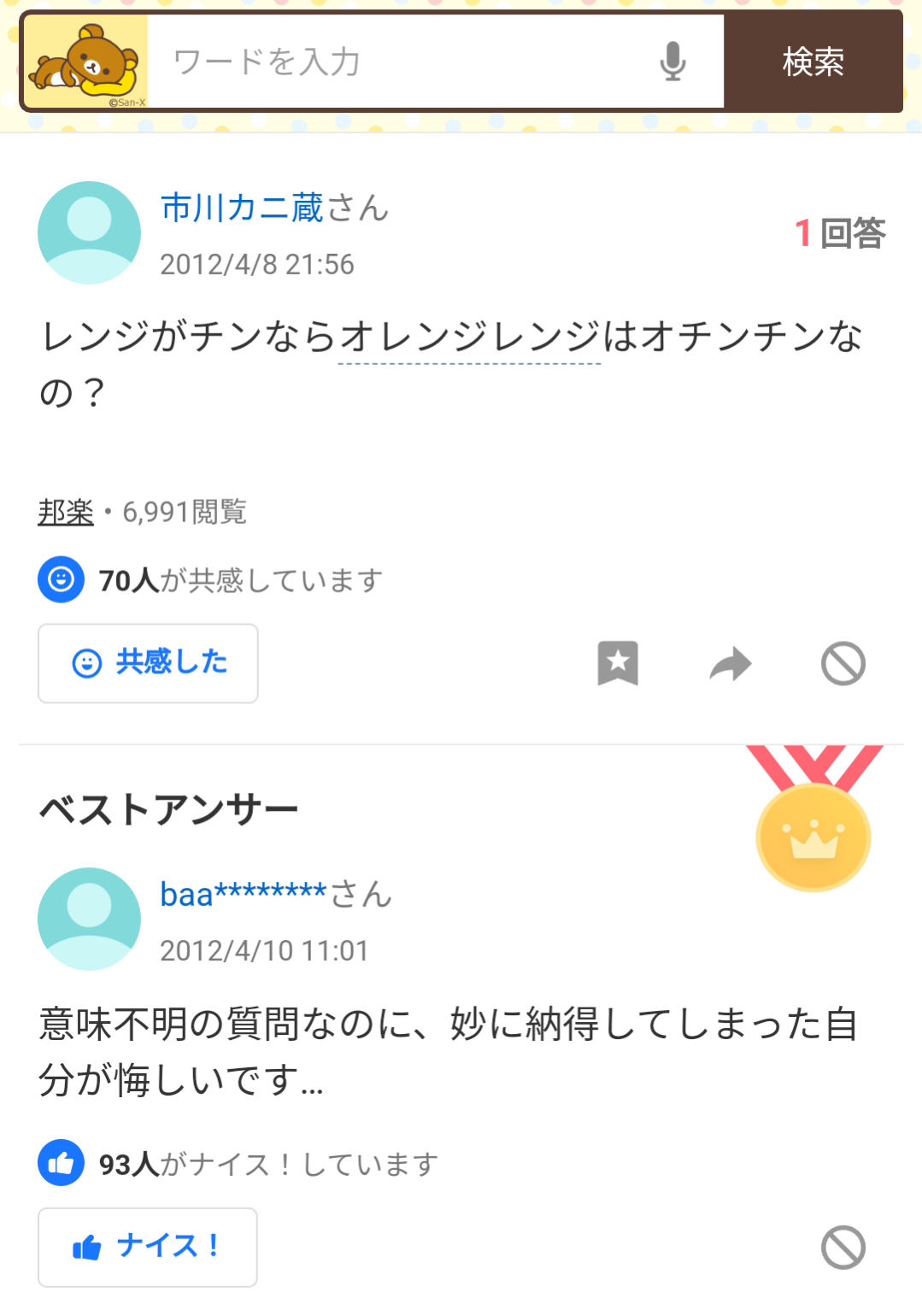Toggle ナイス！ on the best answer
Screen dimensions: 922x1316
[x=147, y=1247]
